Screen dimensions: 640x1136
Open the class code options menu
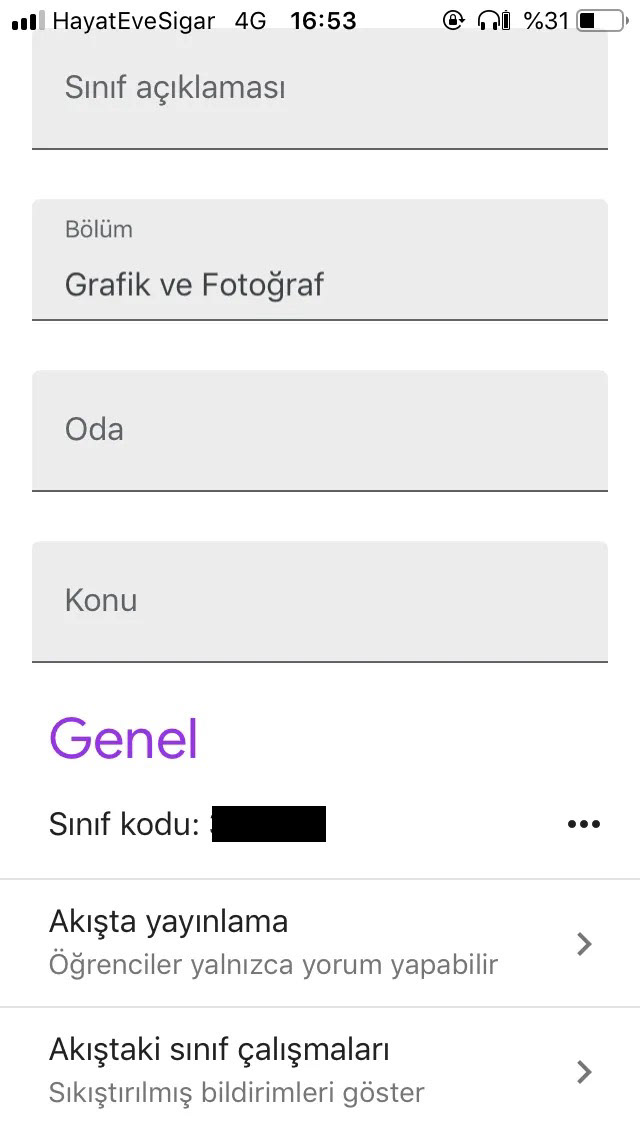583,824
